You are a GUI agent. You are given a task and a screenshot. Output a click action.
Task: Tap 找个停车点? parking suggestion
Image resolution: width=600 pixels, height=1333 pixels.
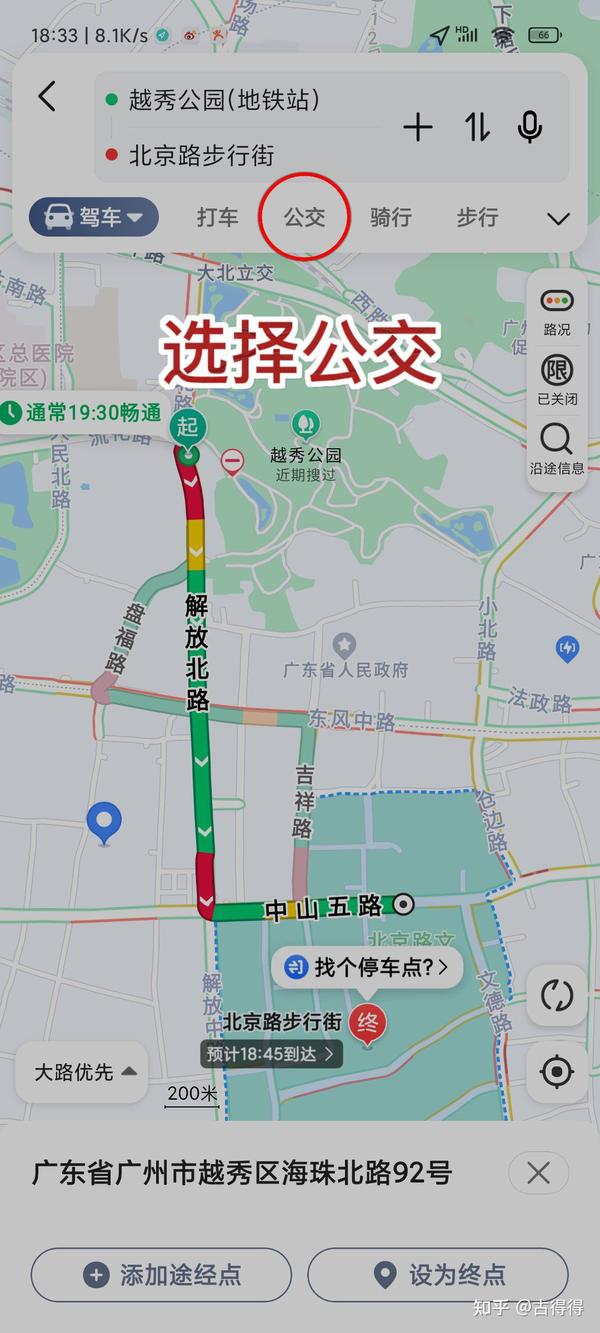[x=367, y=967]
